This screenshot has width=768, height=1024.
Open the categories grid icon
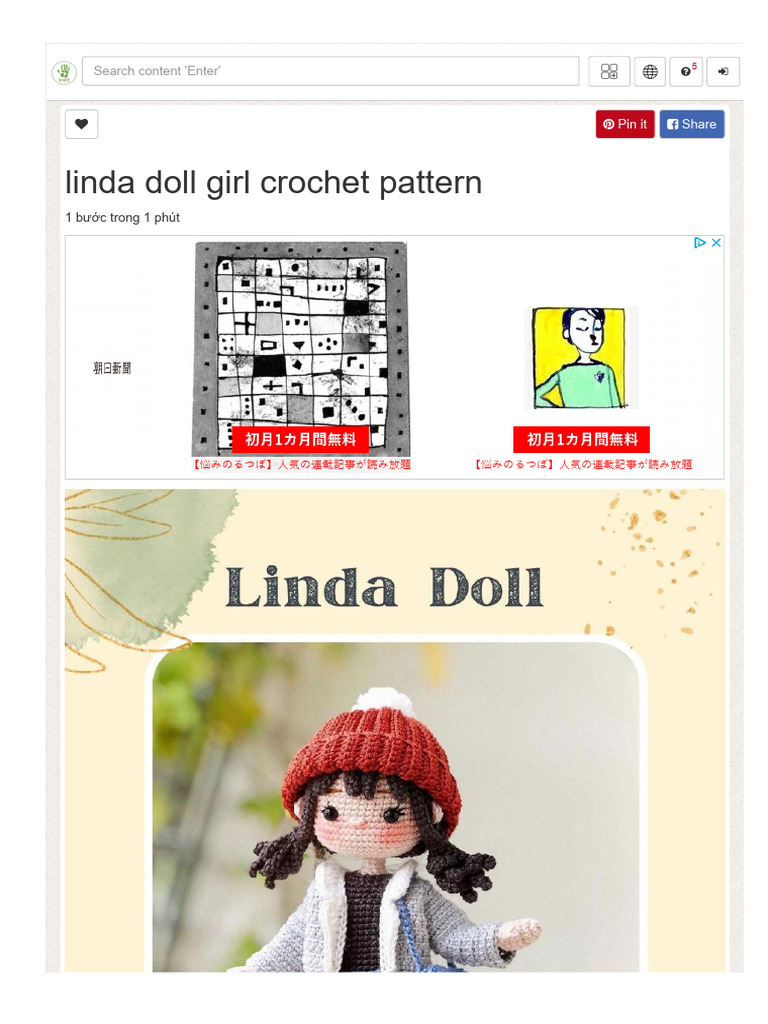pos(609,71)
